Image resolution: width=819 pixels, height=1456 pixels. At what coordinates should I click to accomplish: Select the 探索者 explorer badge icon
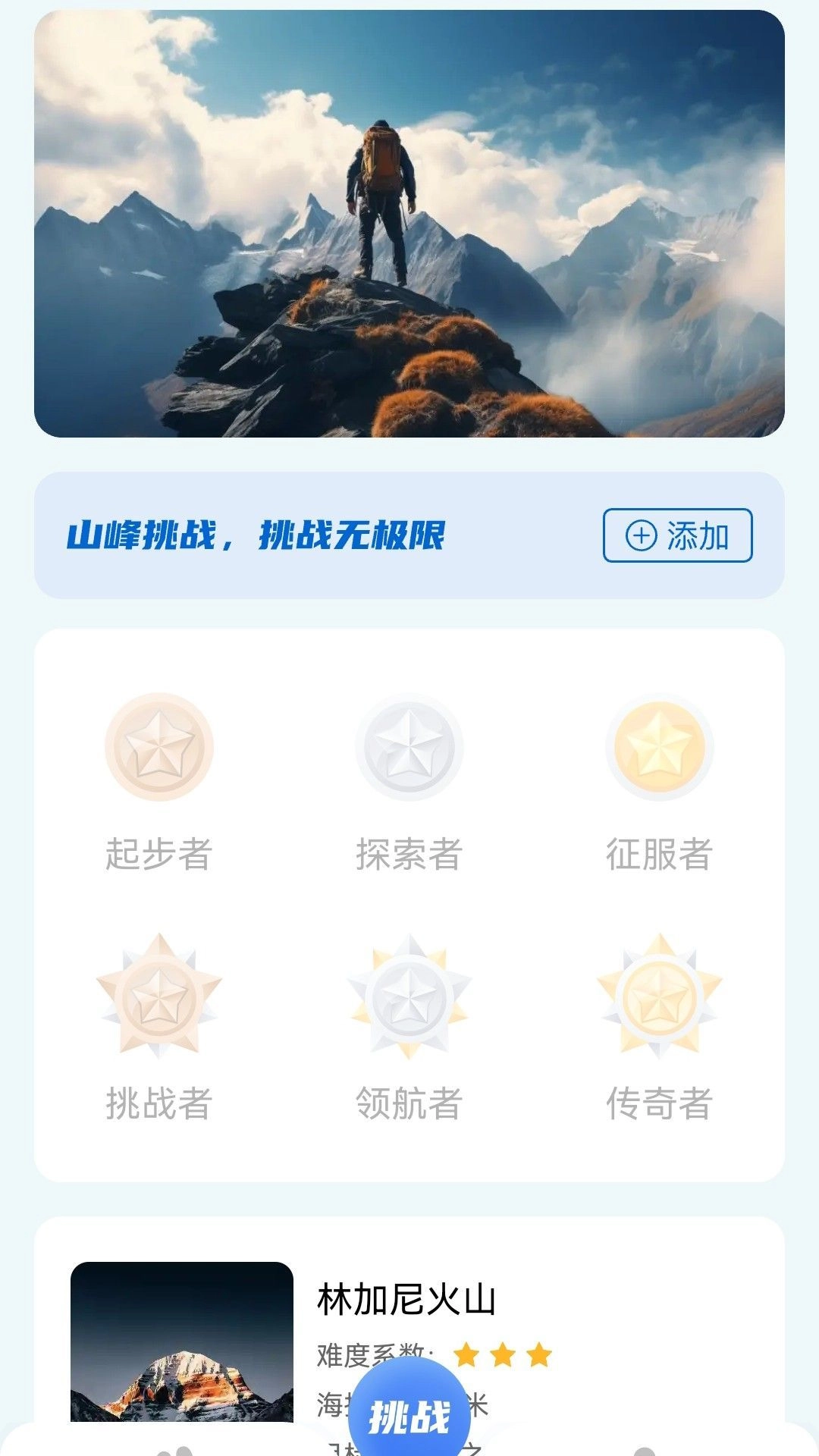coord(409,747)
